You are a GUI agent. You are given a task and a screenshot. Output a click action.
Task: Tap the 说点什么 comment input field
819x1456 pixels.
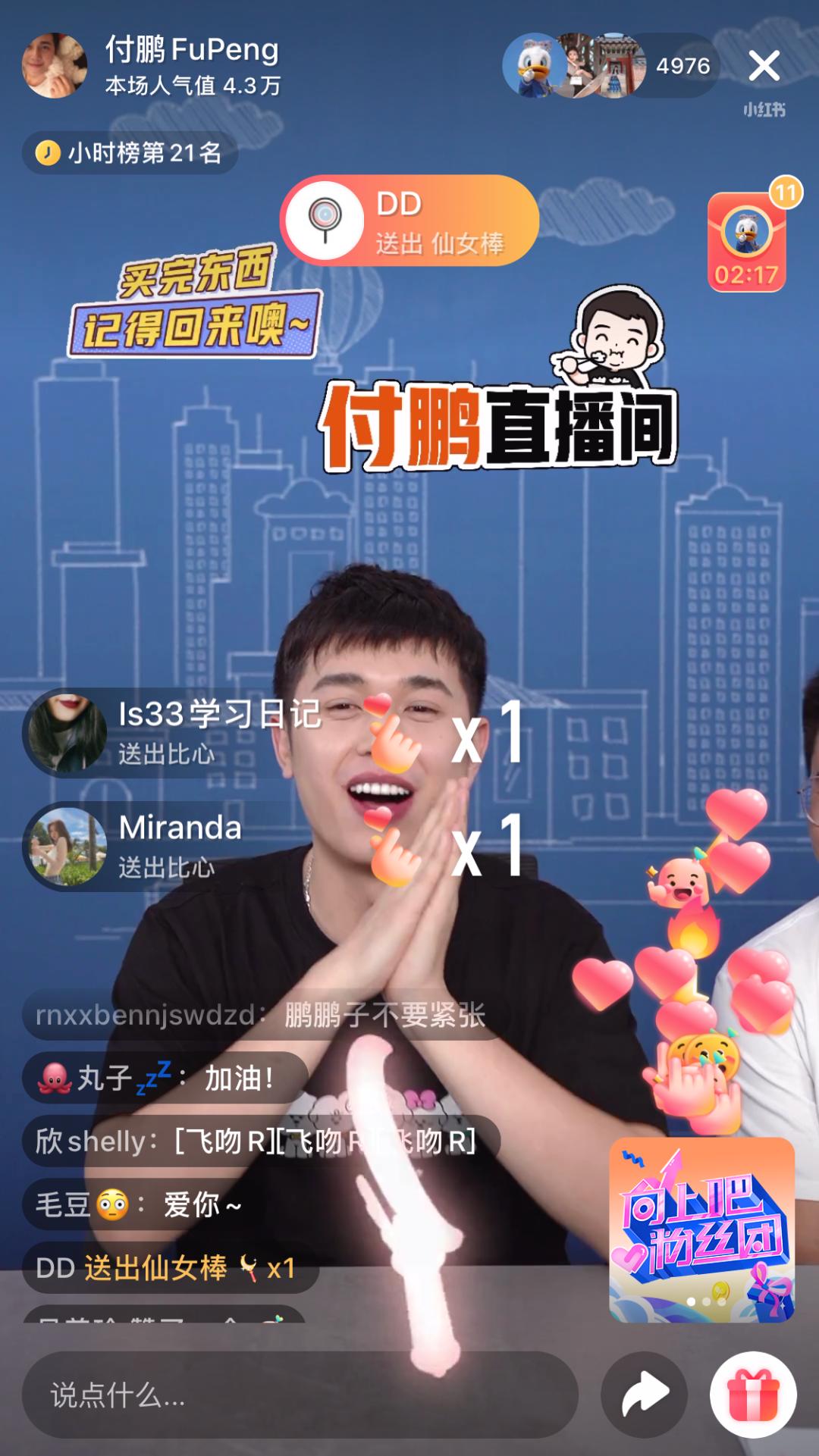300,1395
